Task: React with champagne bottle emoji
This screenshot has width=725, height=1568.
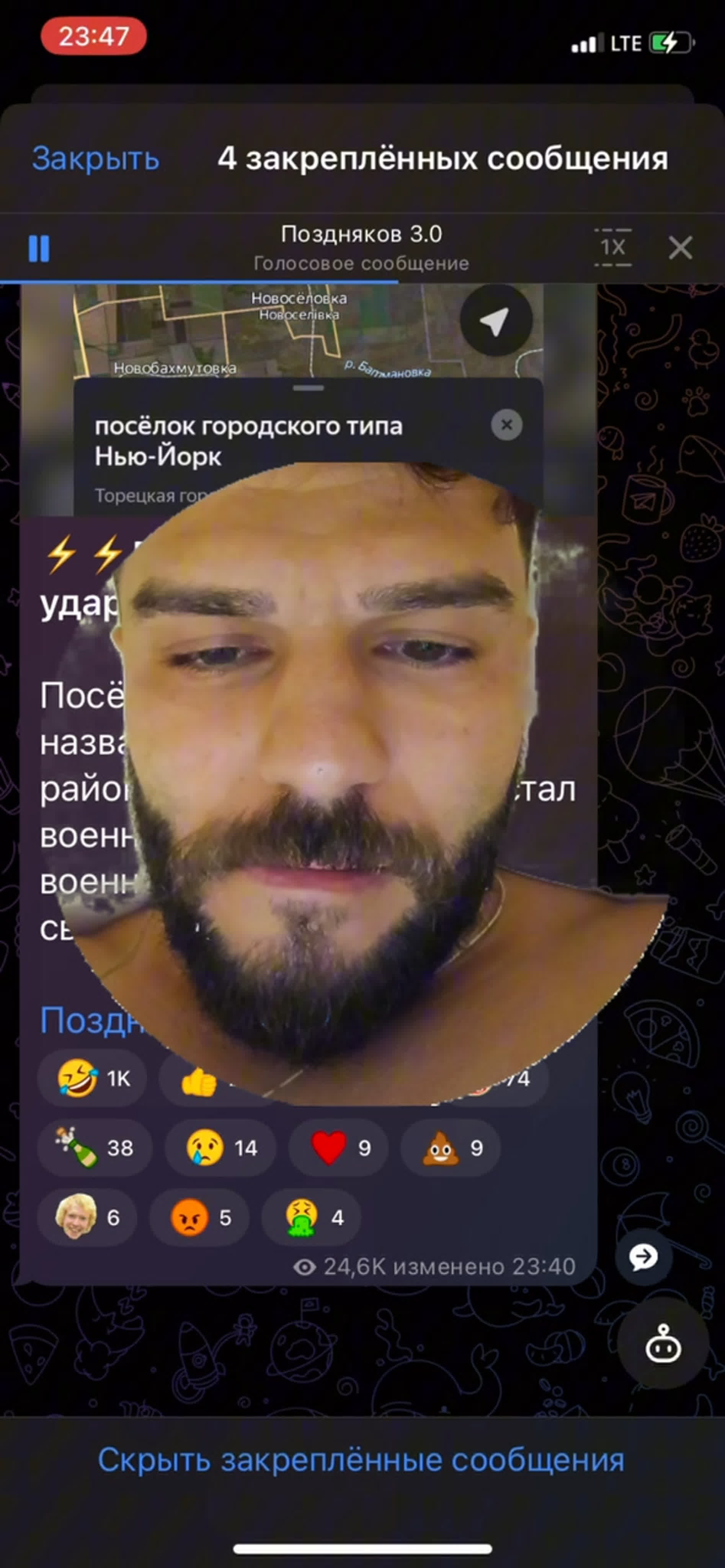Action: pyautogui.click(x=94, y=1147)
